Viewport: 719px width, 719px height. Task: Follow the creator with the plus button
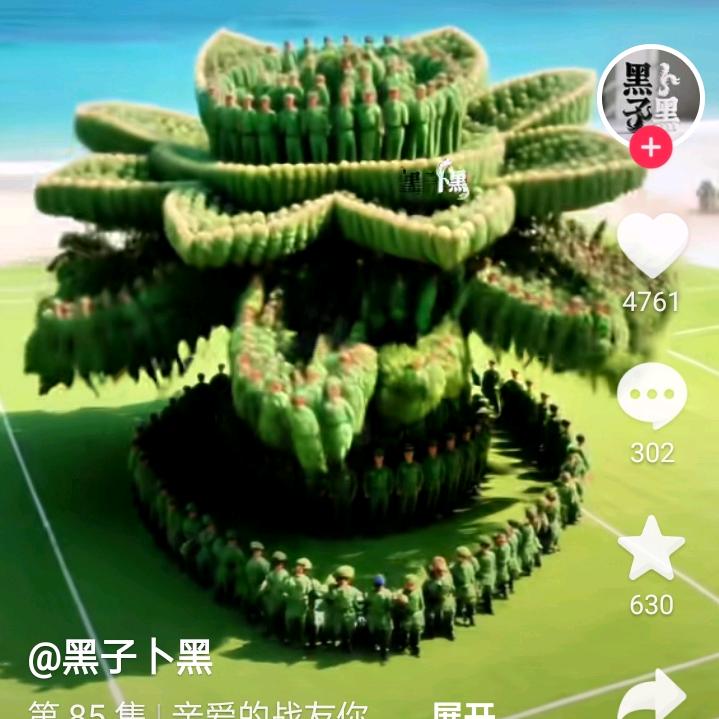[651, 149]
